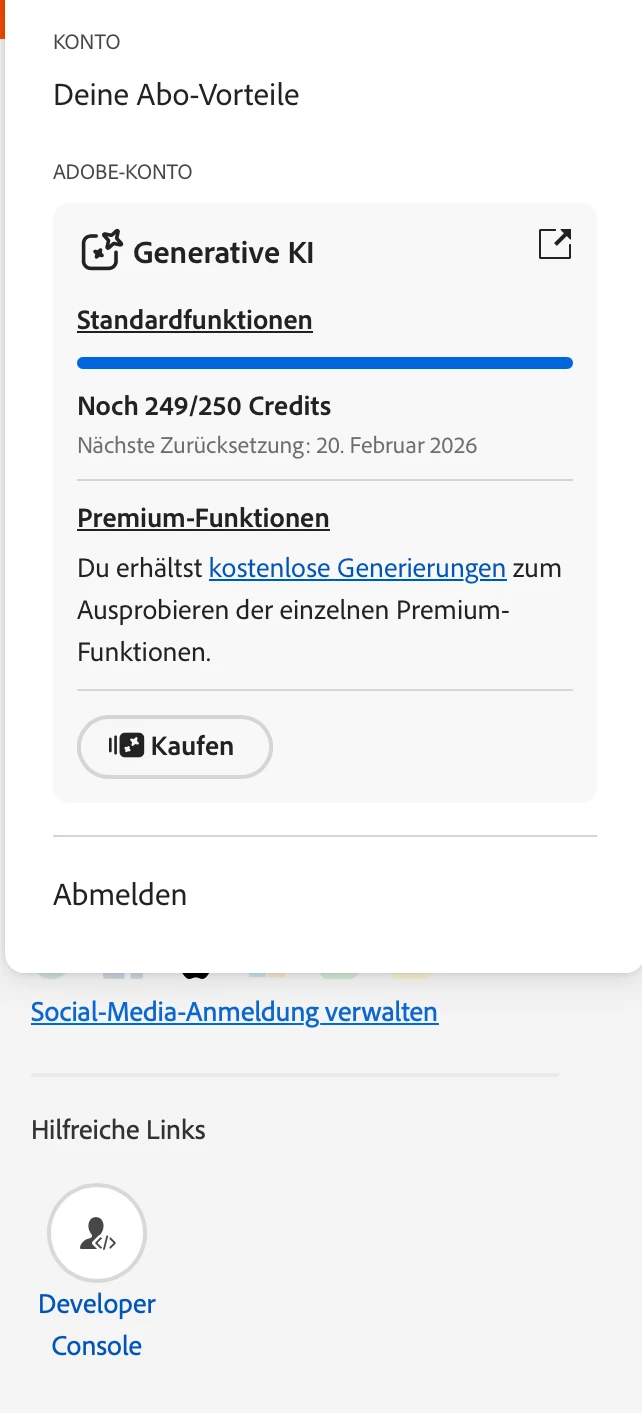Open the Standardfunktionen link
The image size is (642, 1413).
tap(195, 320)
